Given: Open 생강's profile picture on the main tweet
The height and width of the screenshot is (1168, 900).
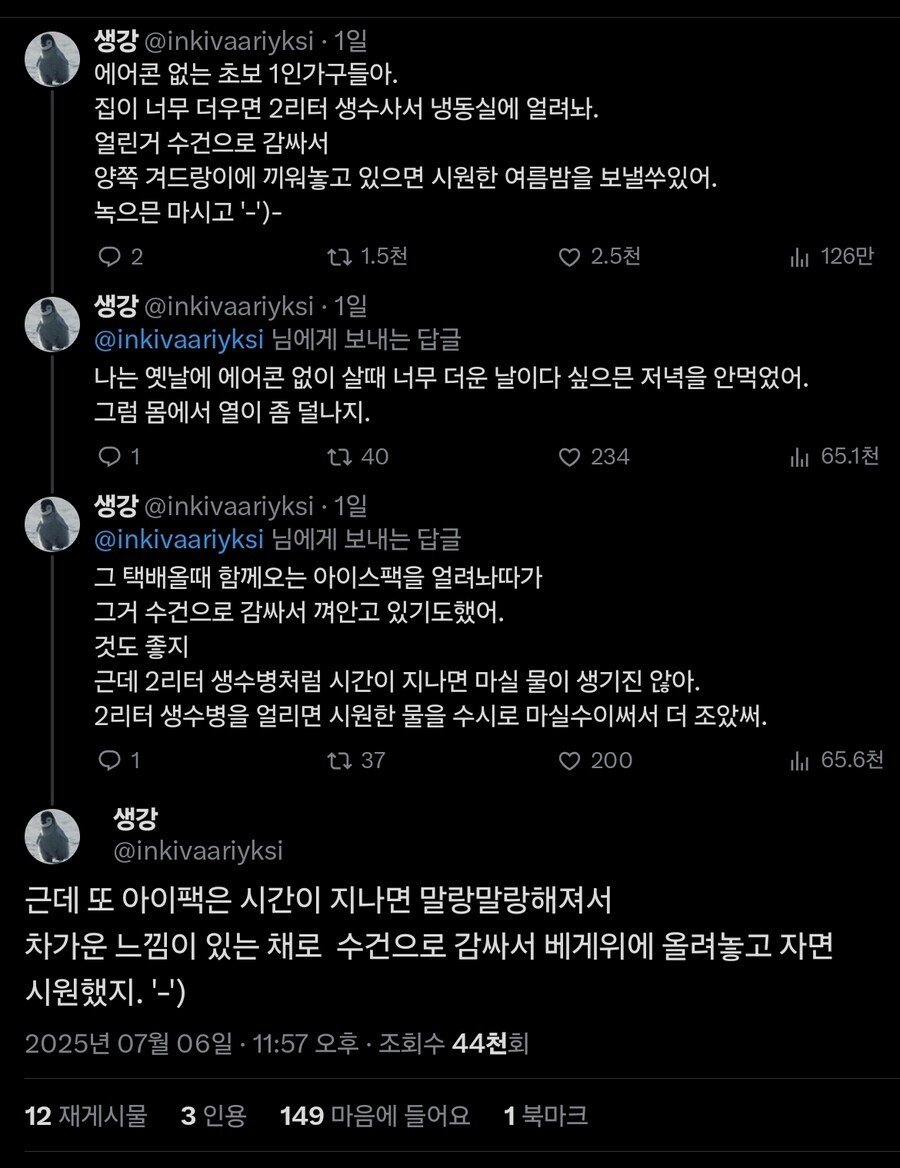Looking at the screenshot, I should click(52, 835).
